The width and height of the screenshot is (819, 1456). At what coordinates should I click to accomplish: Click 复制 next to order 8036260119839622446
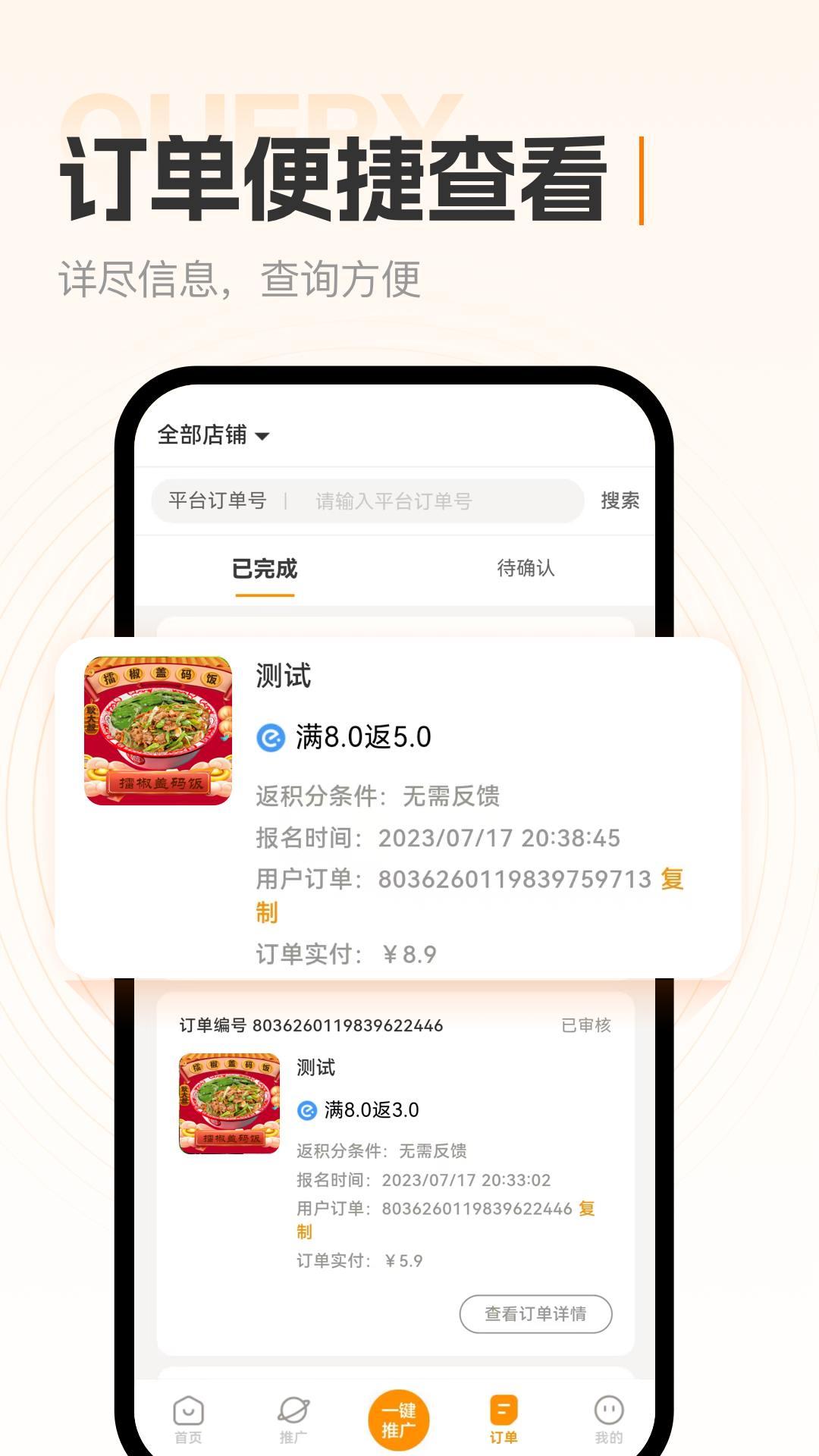[588, 1209]
